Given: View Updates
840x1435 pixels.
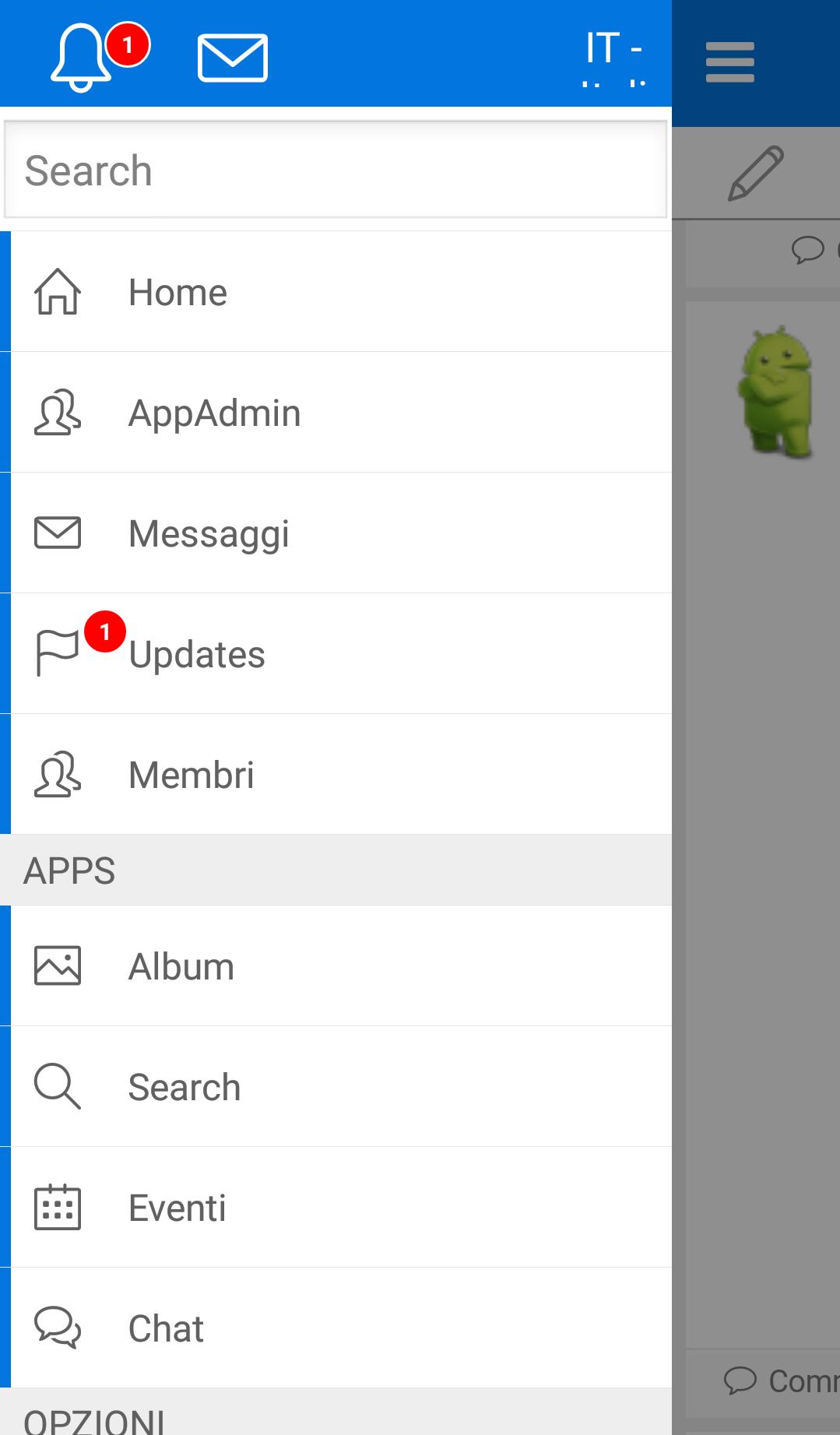Looking at the screenshot, I should point(341,654).
